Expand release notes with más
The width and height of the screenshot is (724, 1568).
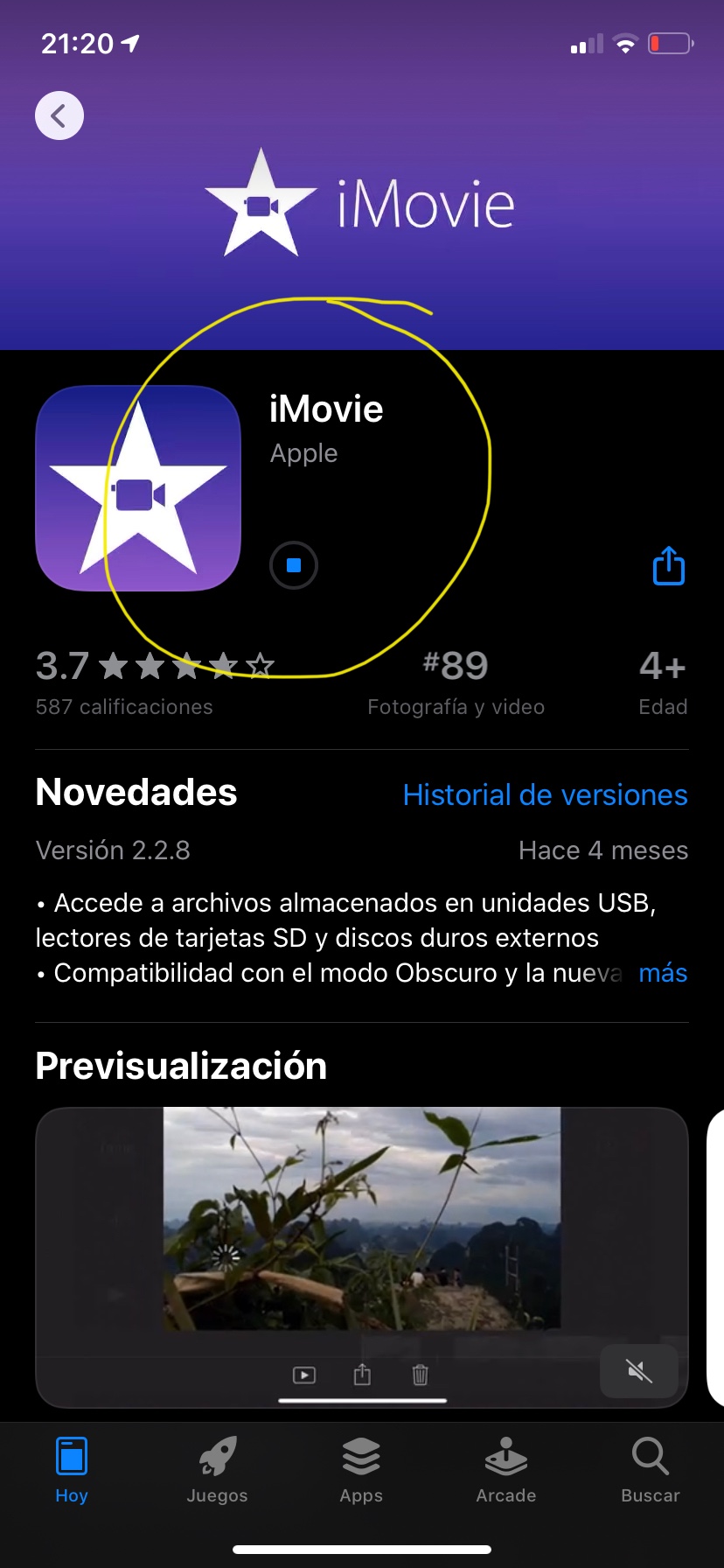pyautogui.click(x=662, y=973)
